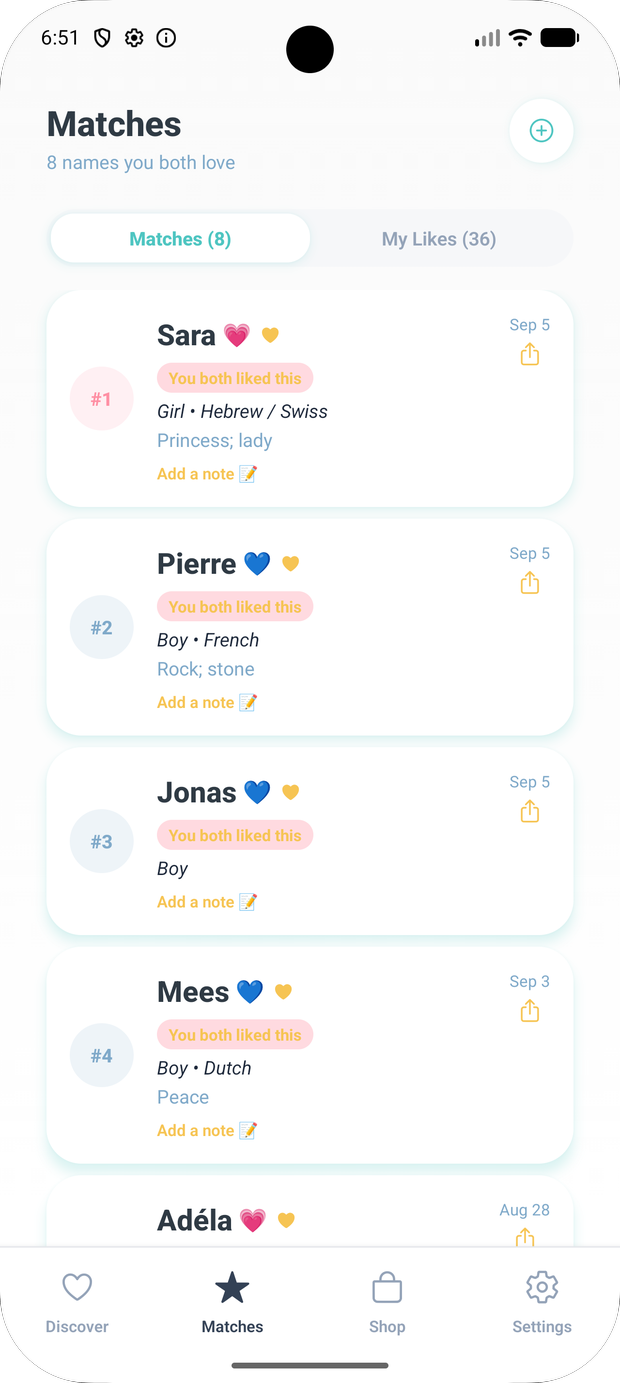
Task: Open the Shop tab
Action: tap(387, 1303)
